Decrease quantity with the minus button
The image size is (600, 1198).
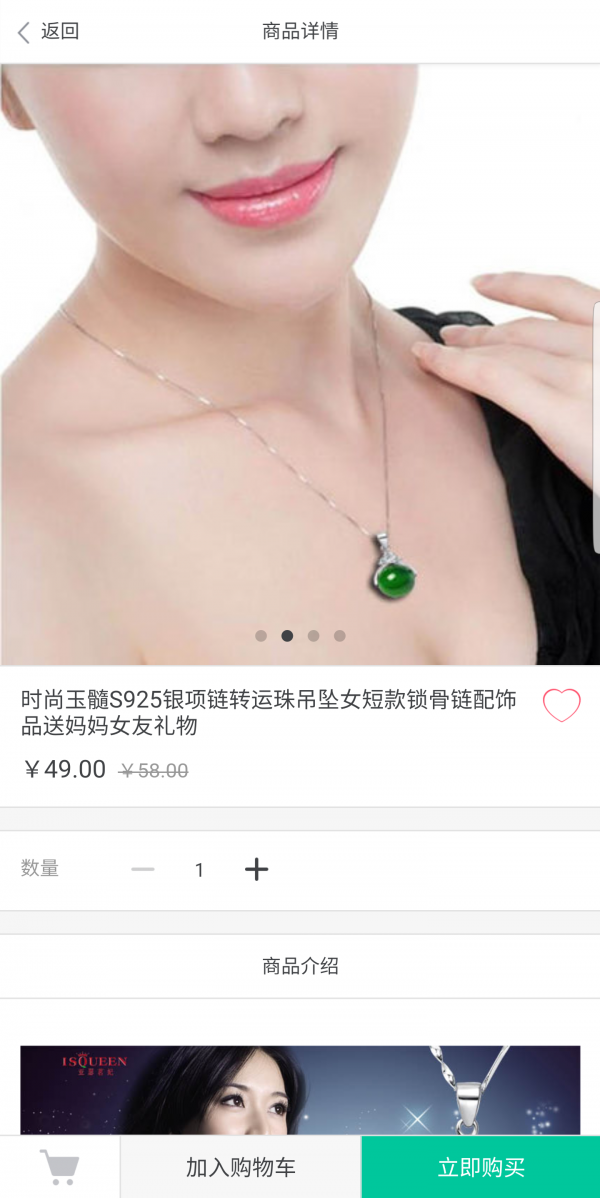[x=143, y=869]
